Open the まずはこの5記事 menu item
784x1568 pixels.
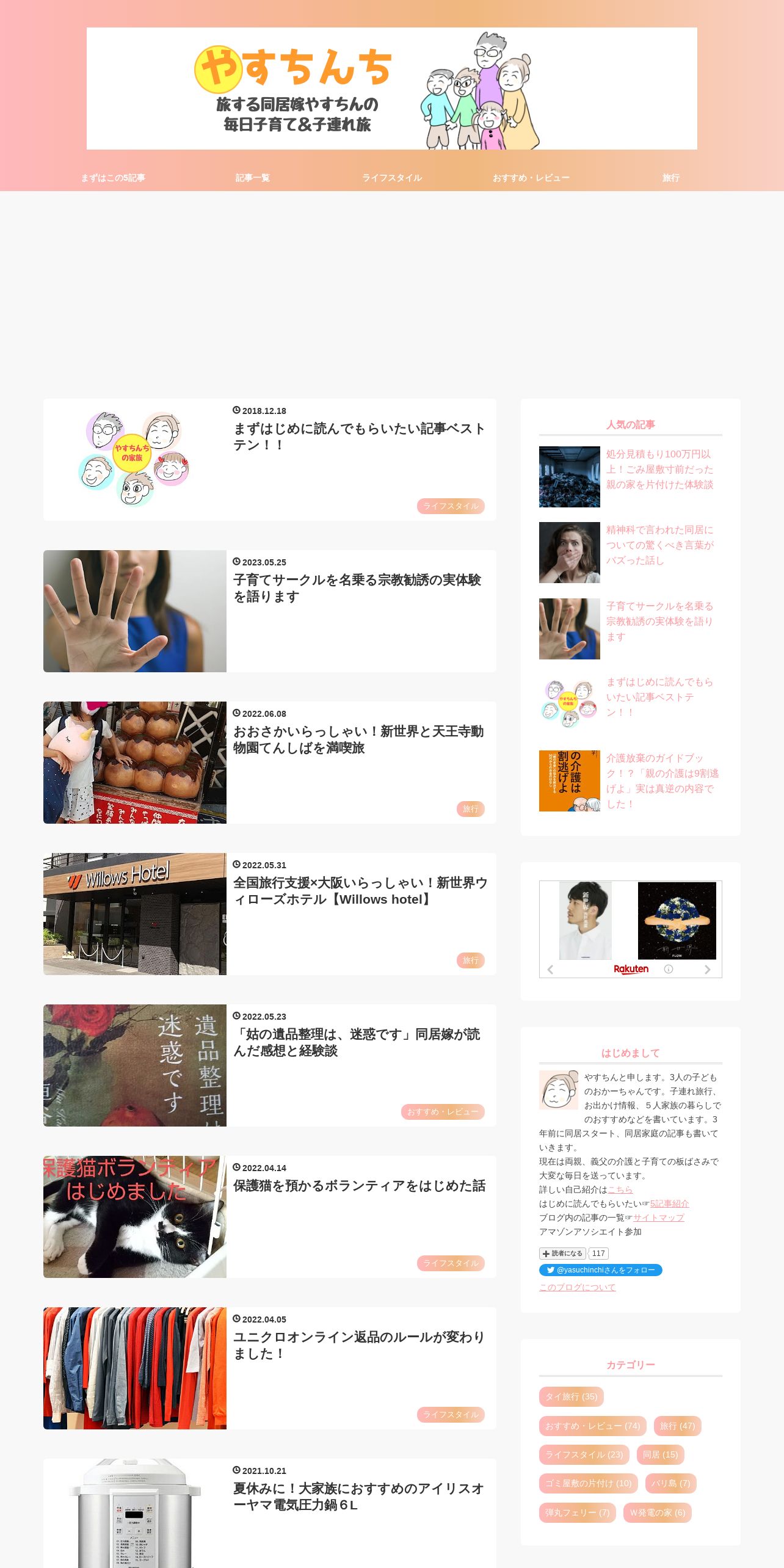[x=113, y=178]
